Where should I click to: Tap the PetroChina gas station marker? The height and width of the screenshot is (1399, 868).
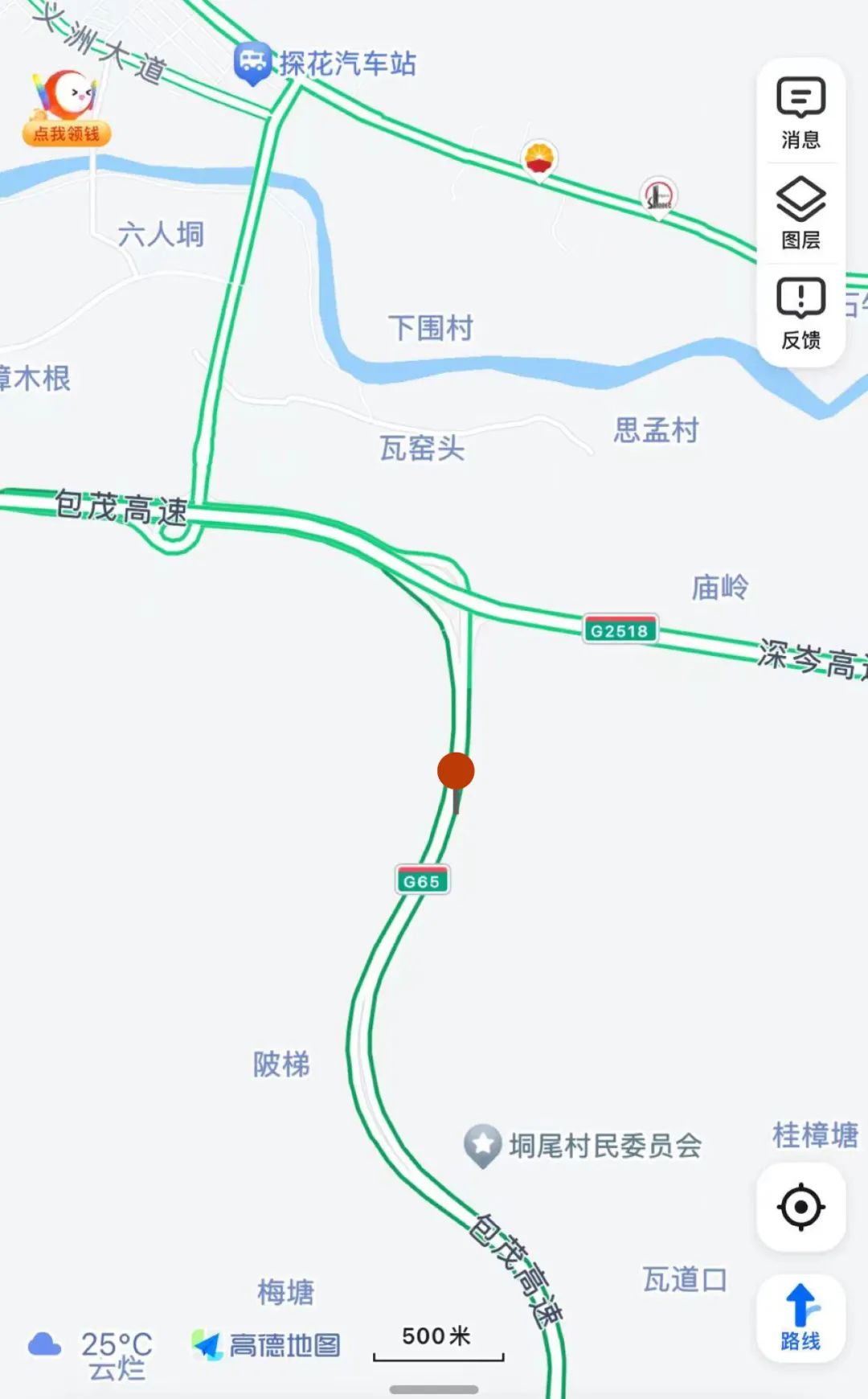click(539, 158)
